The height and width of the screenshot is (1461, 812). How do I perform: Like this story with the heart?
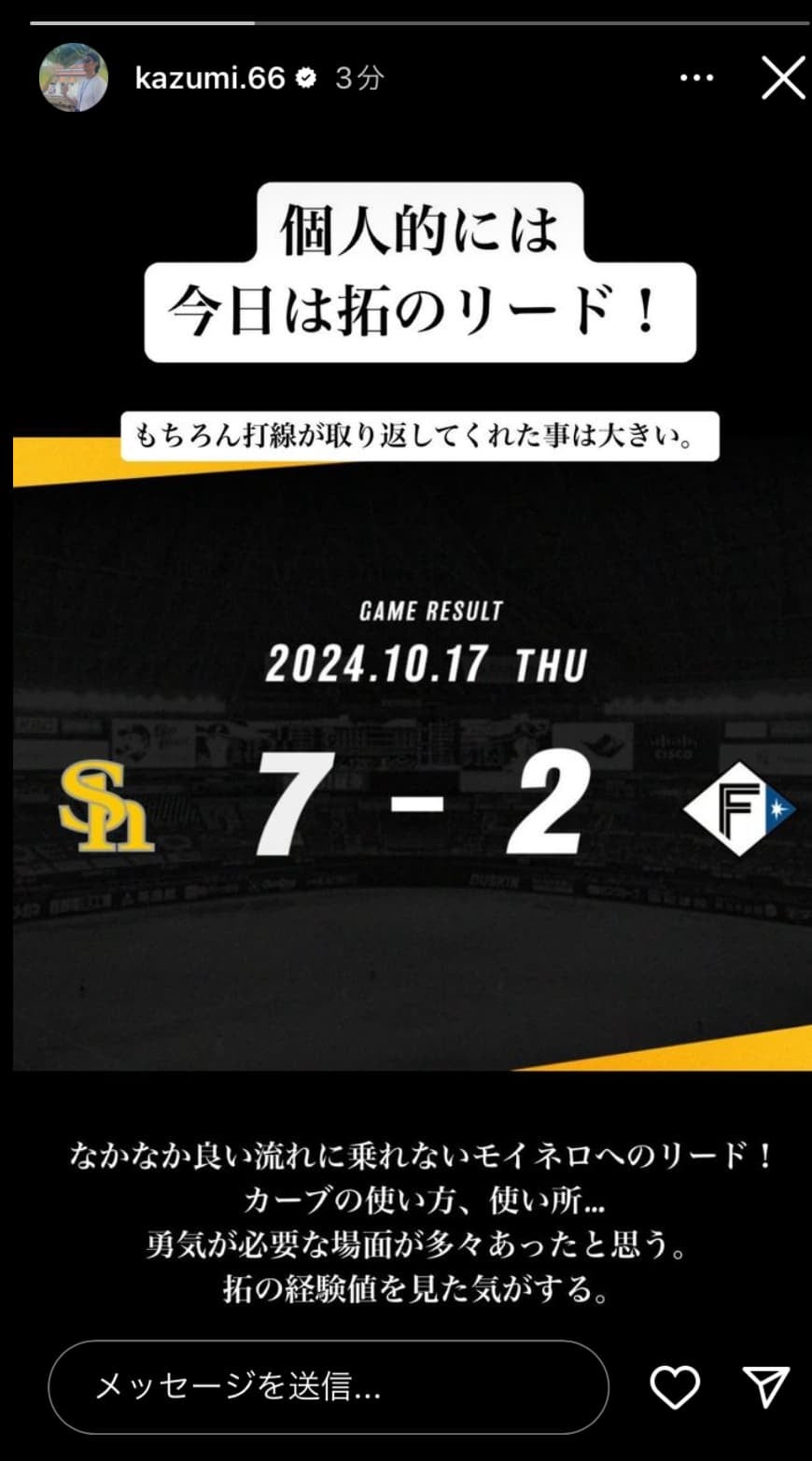point(675,1386)
